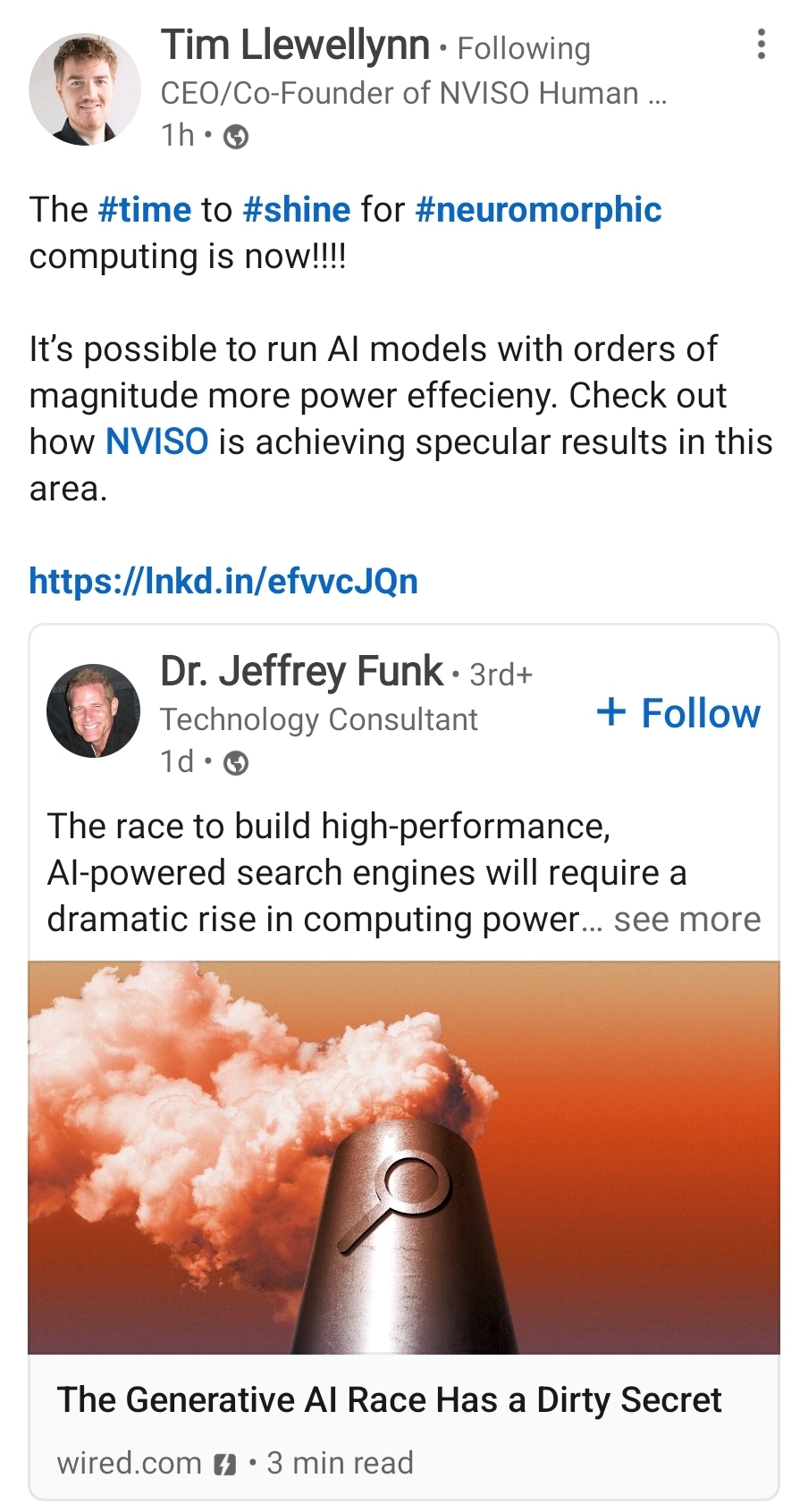Expand post text with see more
Viewport: 808px width, 1512px height.
tap(686, 920)
